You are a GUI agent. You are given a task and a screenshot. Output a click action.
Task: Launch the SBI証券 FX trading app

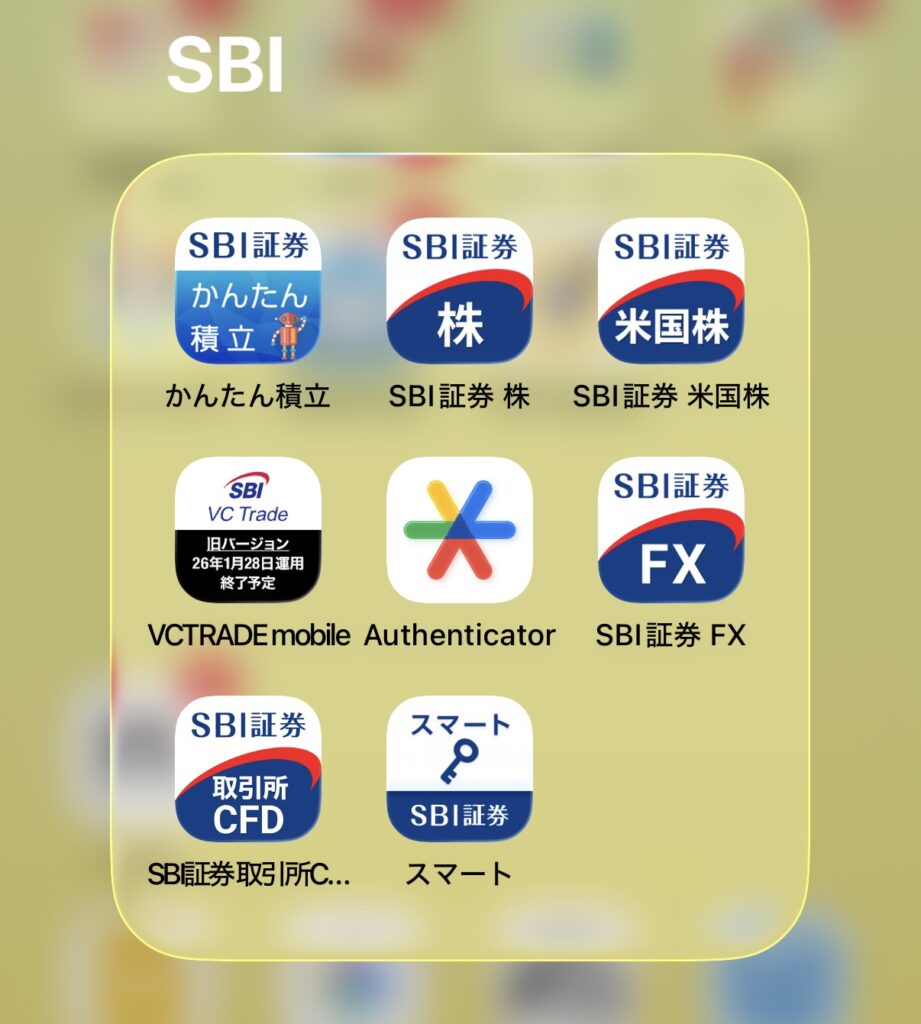coord(668,533)
